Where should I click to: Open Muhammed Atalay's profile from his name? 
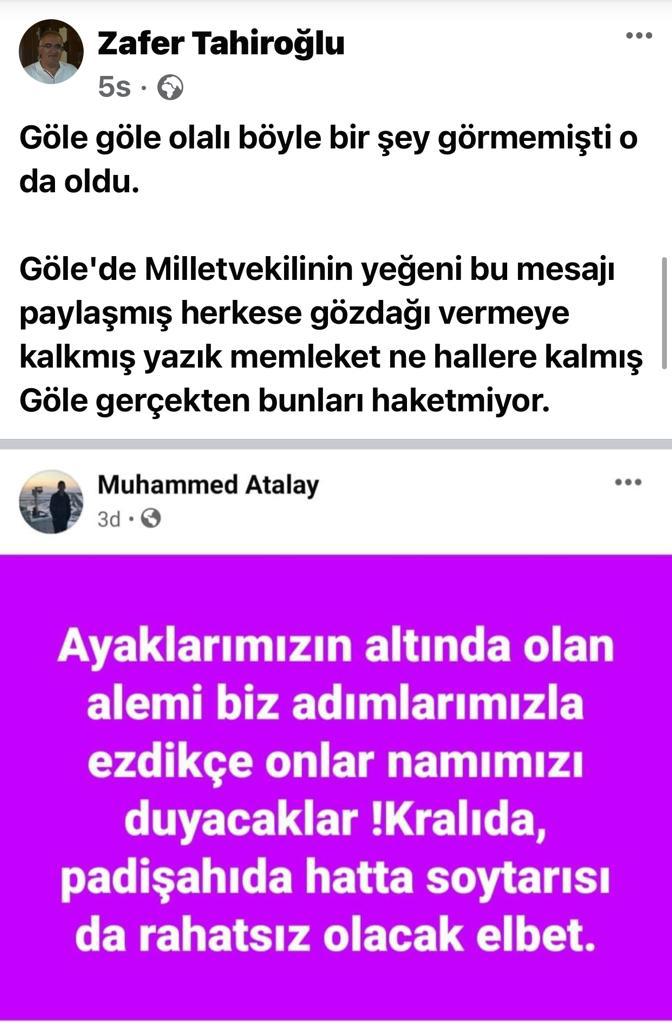[208, 486]
